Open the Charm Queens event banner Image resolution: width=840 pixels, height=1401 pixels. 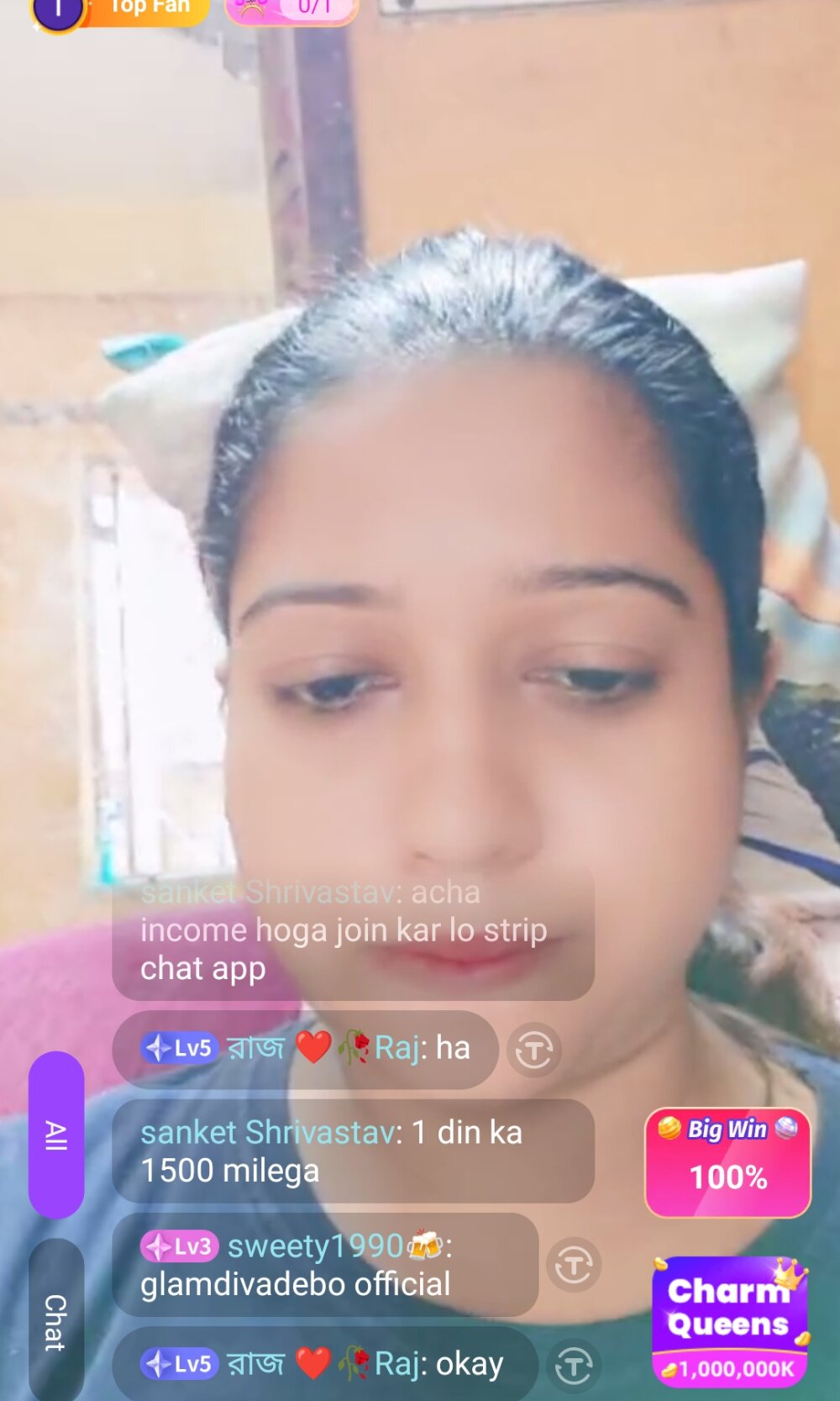click(x=729, y=1321)
